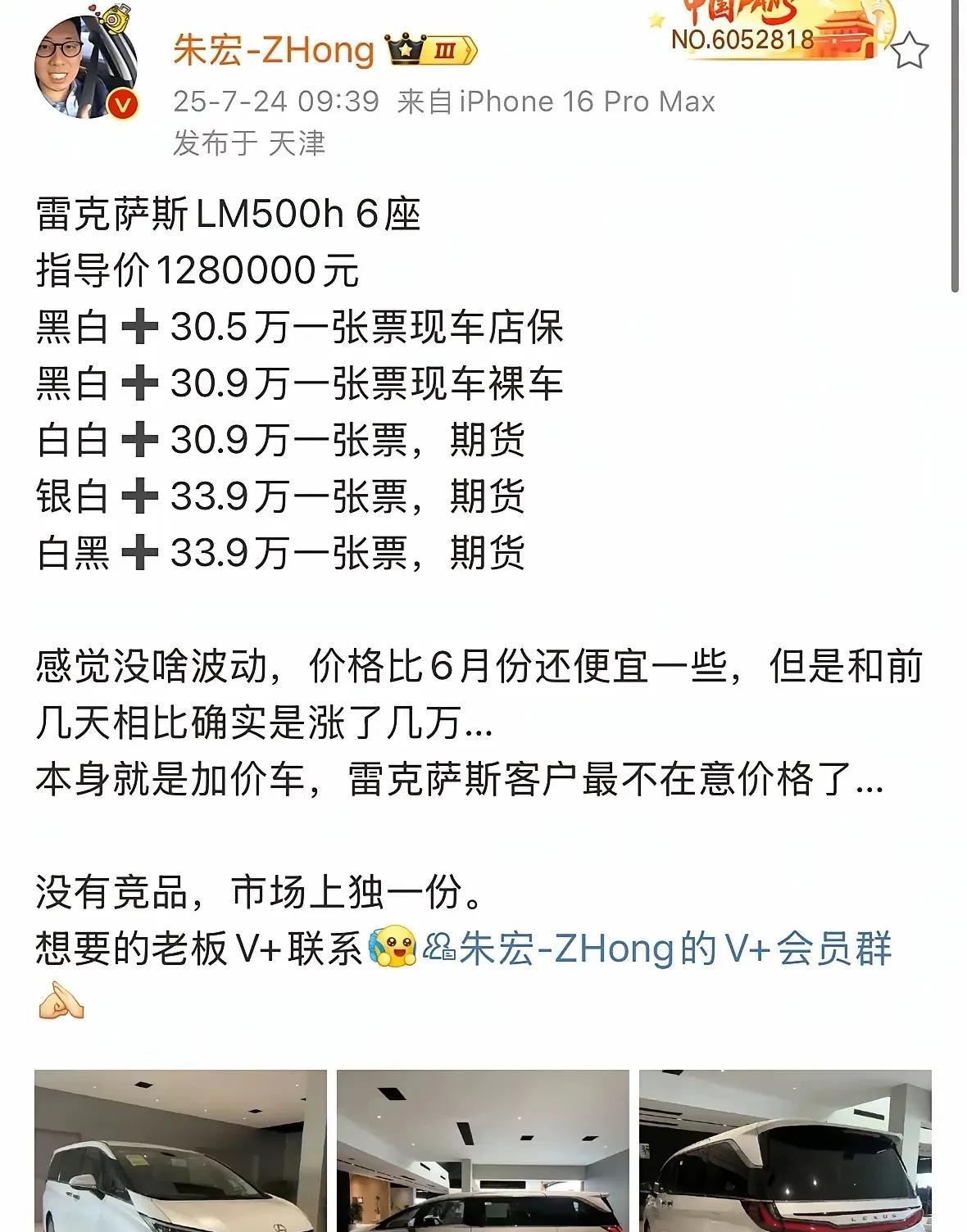Tap the membership crown level badge

pos(431,51)
